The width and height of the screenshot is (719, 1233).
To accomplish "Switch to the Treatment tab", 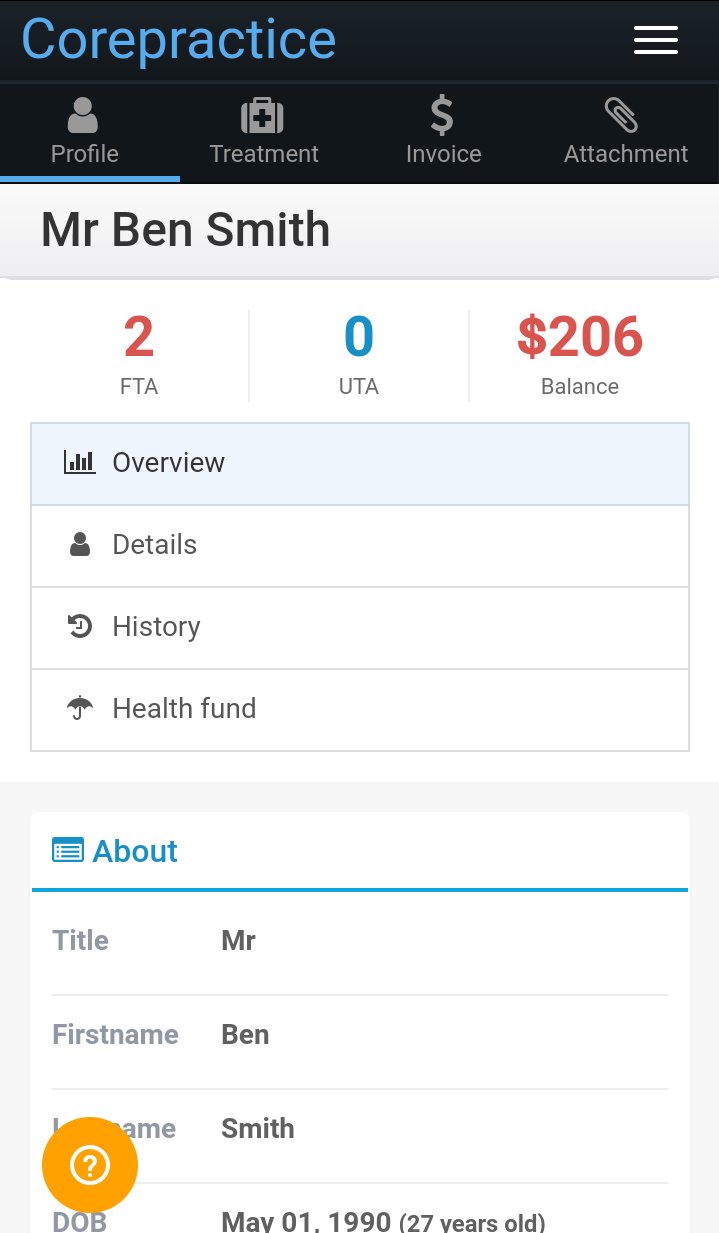I will click(x=264, y=133).
